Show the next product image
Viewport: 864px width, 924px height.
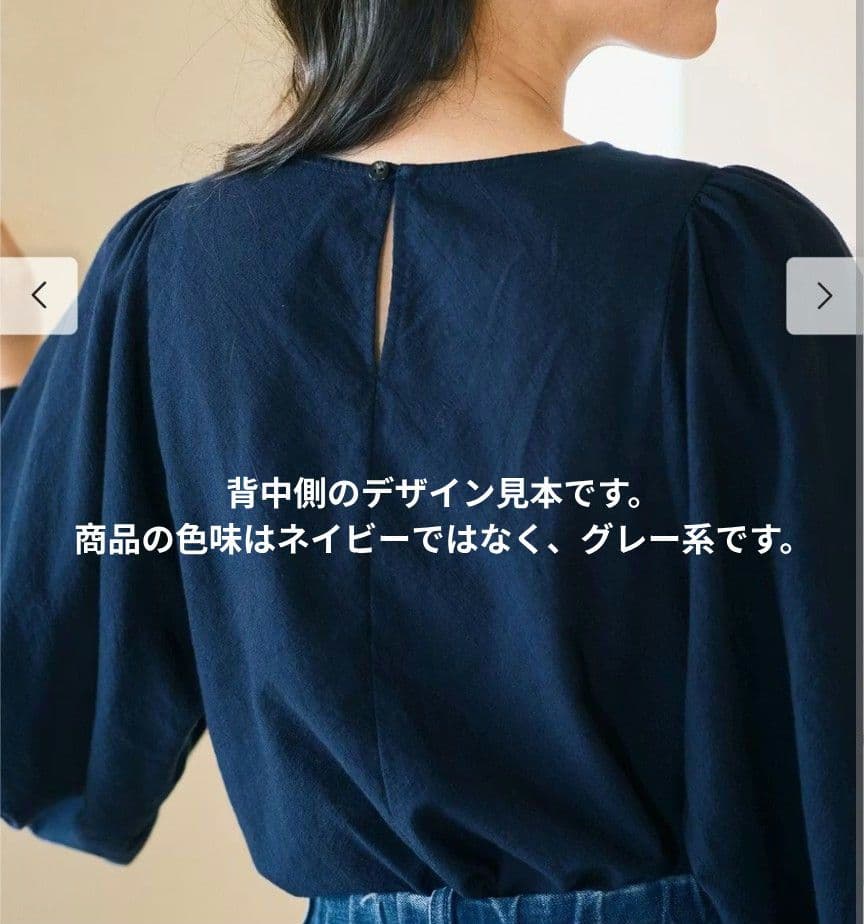(x=824, y=296)
